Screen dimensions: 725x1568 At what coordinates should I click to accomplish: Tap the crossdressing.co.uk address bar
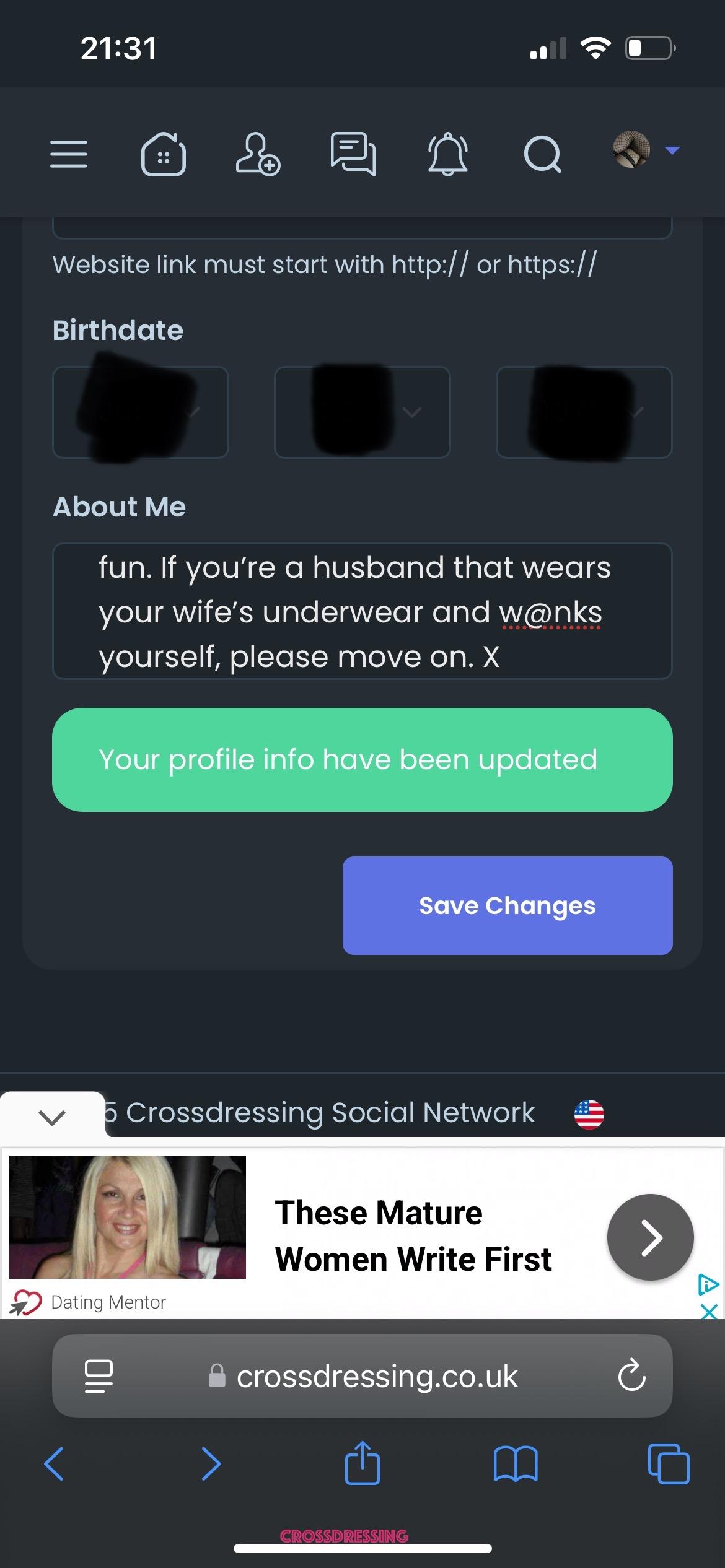[x=362, y=1376]
